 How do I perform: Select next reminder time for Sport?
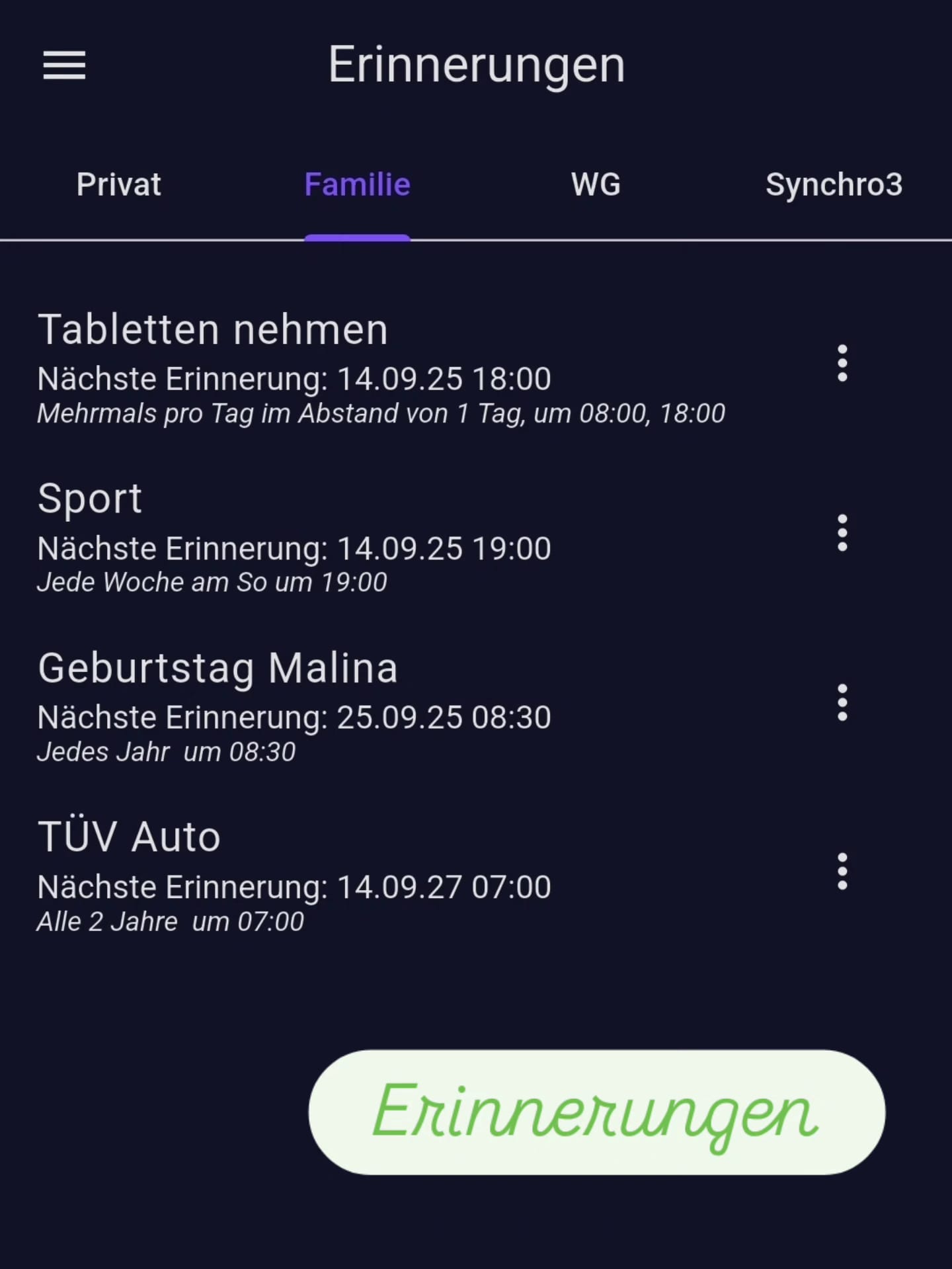[x=294, y=548]
